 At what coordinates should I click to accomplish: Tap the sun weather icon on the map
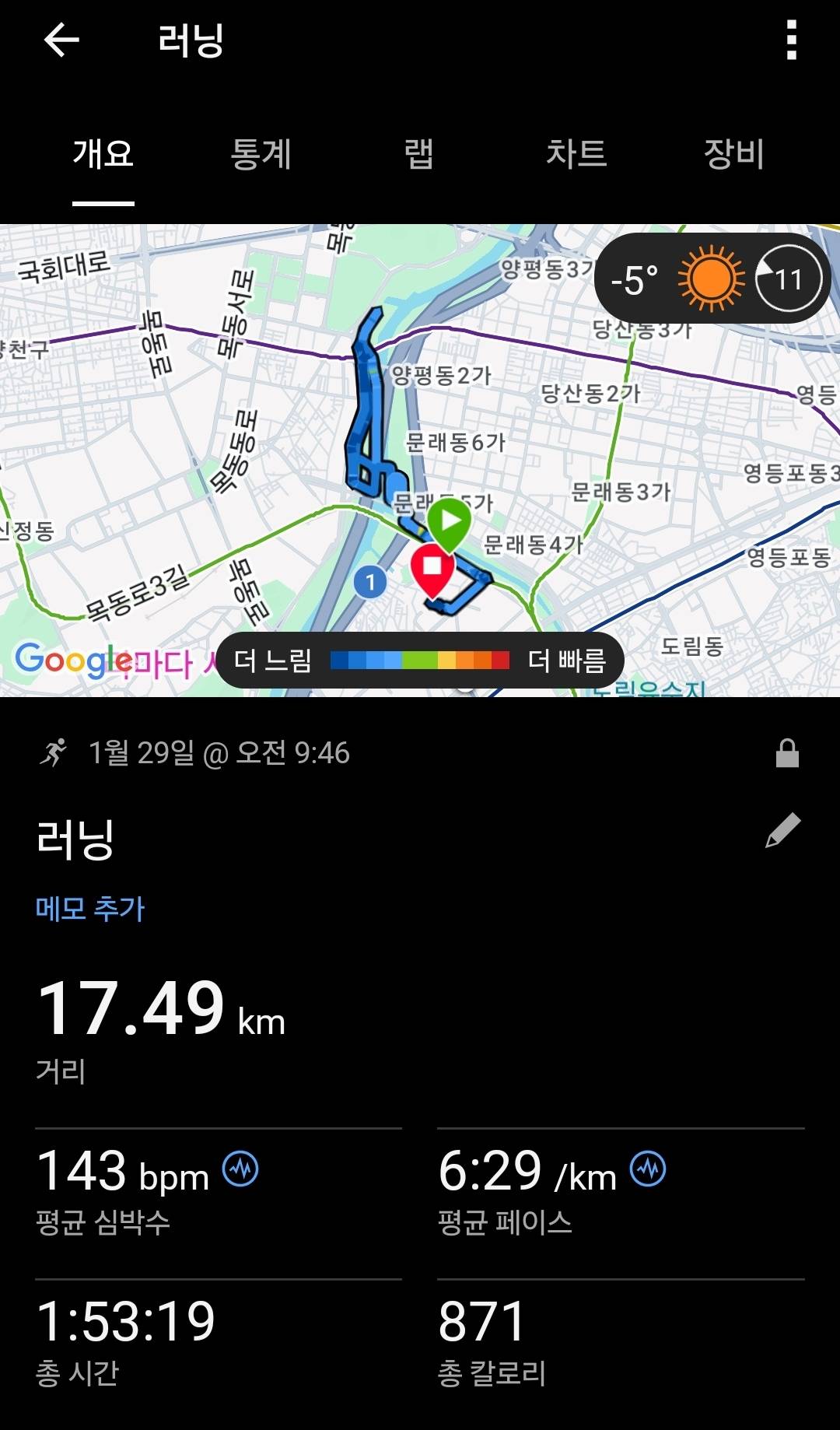[x=709, y=279]
